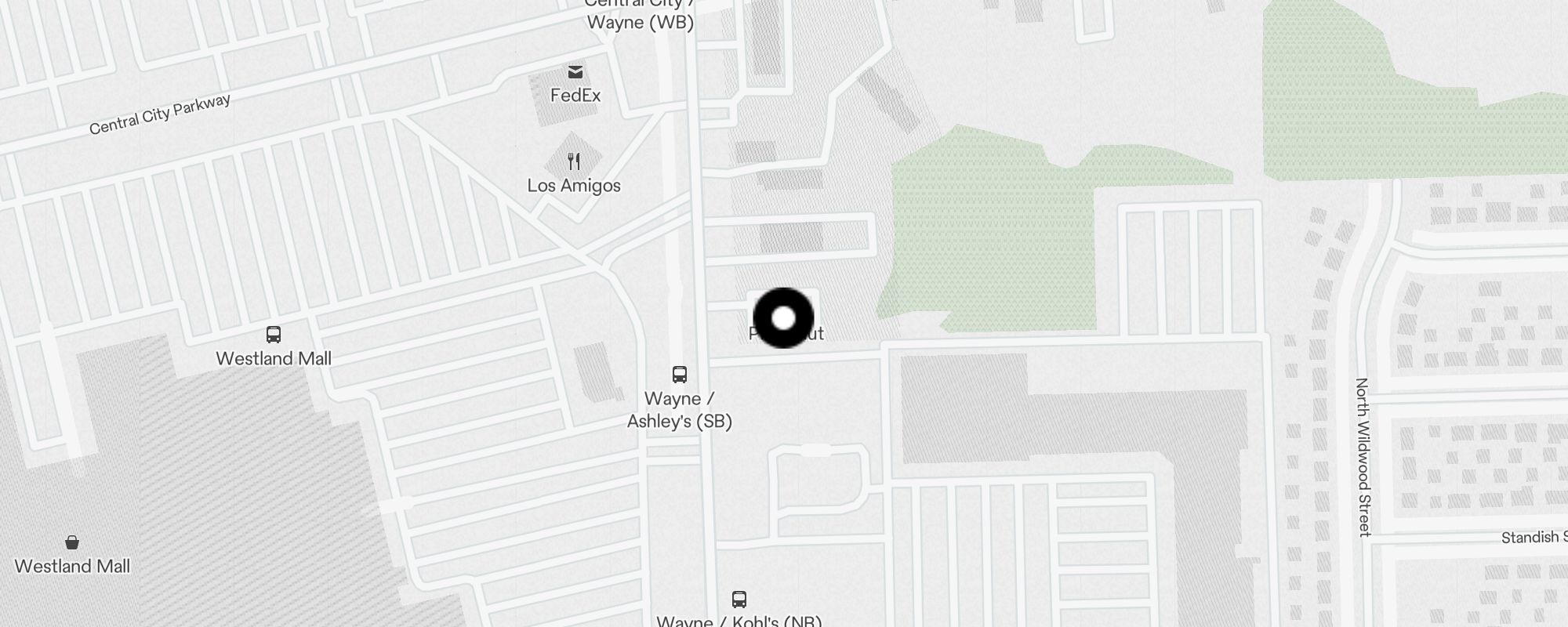Screen dimensions: 1568x627
Task: Open the Wayne / Kohl's (NB) bus stop
Action: point(739,600)
